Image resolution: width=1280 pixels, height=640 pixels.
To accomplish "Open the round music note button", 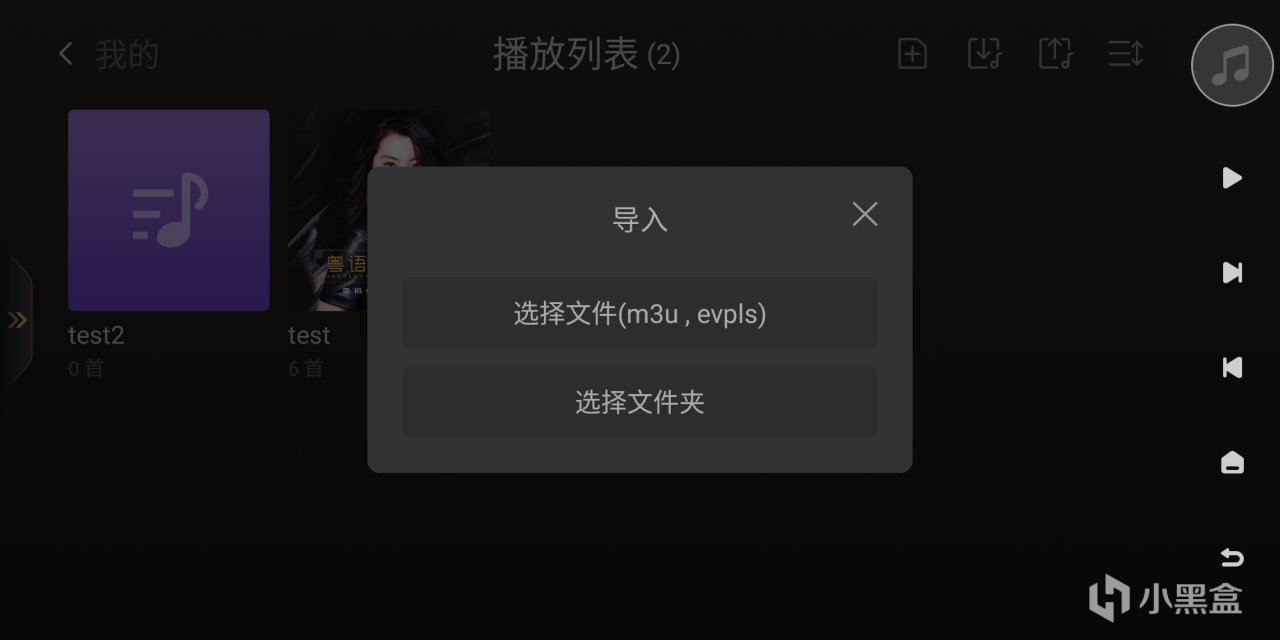I will (x=1232, y=65).
